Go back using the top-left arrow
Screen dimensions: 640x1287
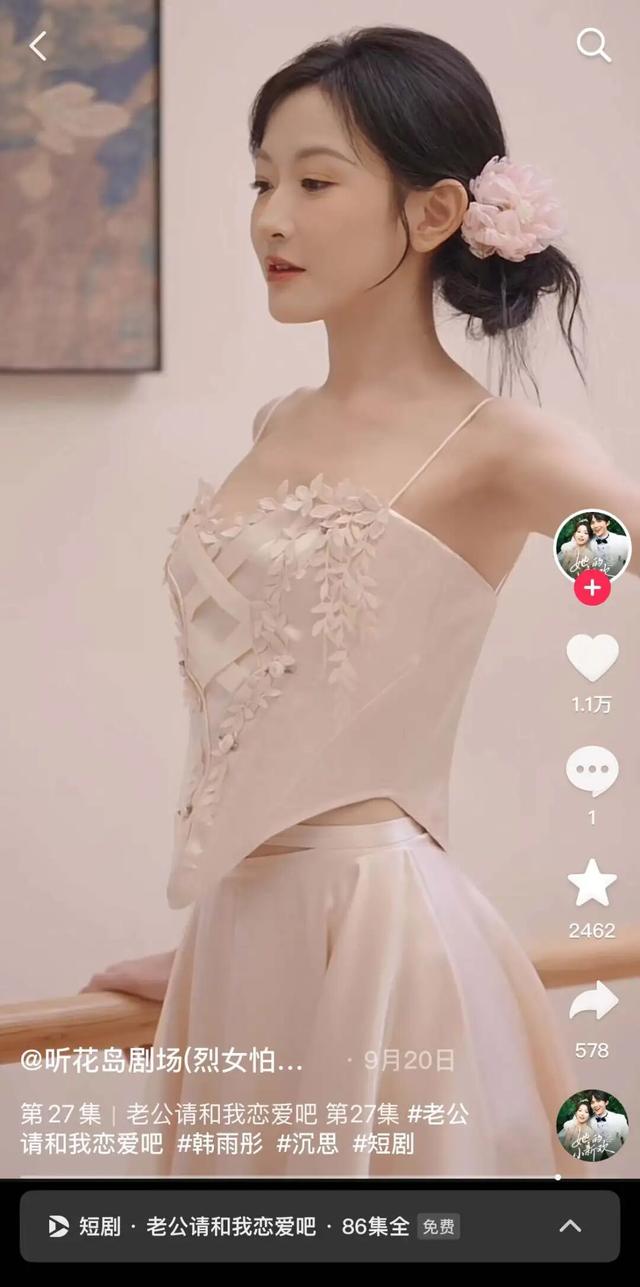[x=38, y=46]
